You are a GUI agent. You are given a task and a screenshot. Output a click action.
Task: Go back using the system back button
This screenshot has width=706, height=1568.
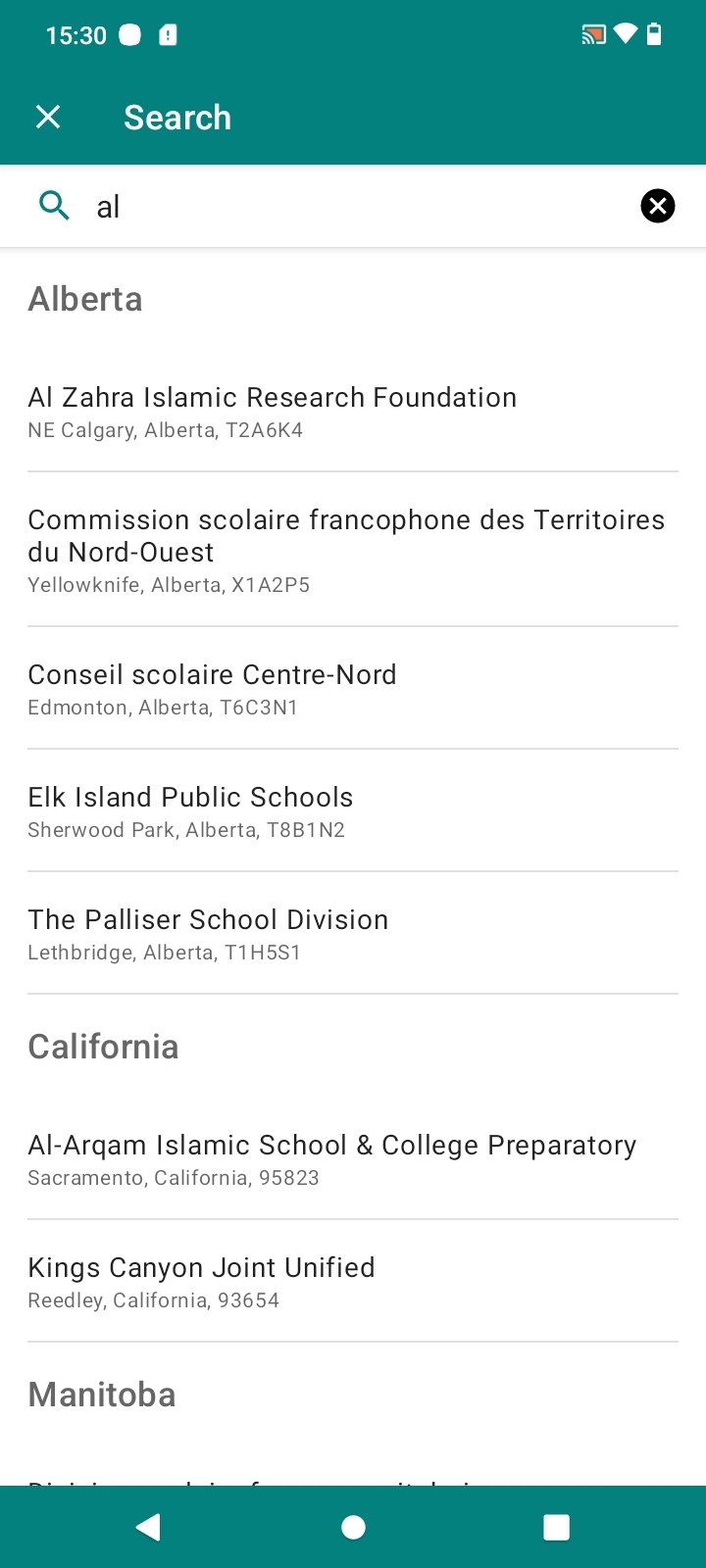(148, 1527)
